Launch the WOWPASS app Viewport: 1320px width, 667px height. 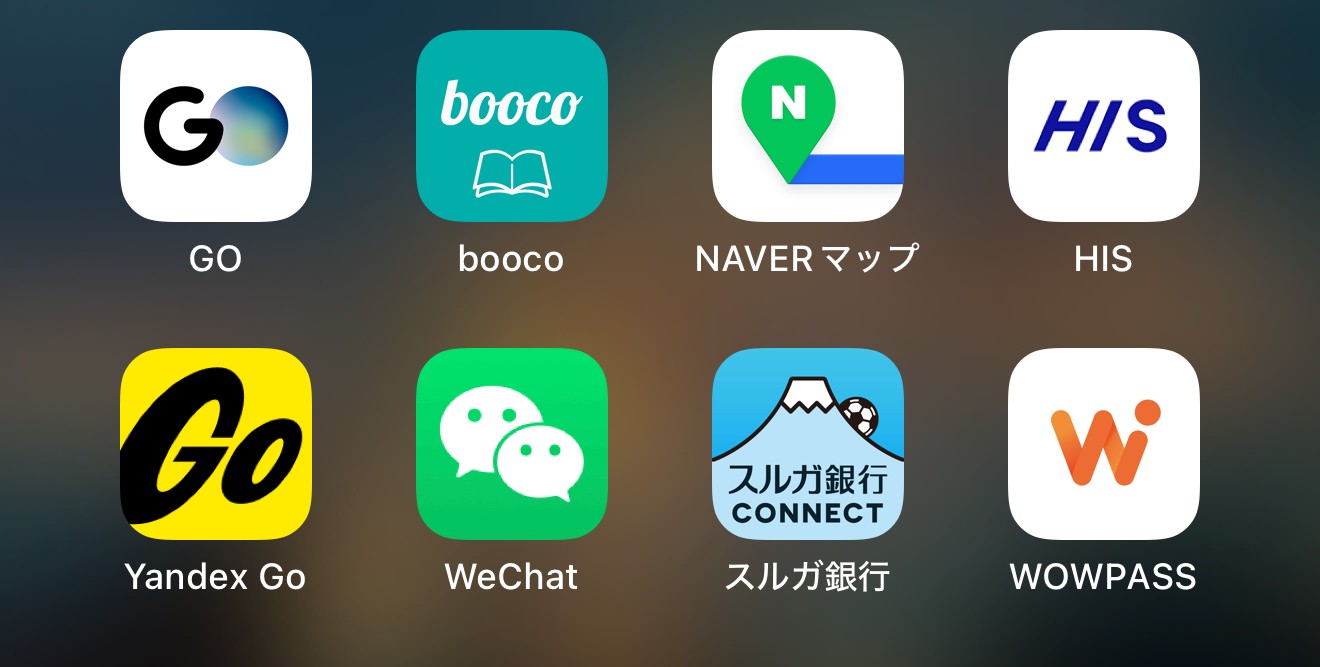[x=1104, y=444]
